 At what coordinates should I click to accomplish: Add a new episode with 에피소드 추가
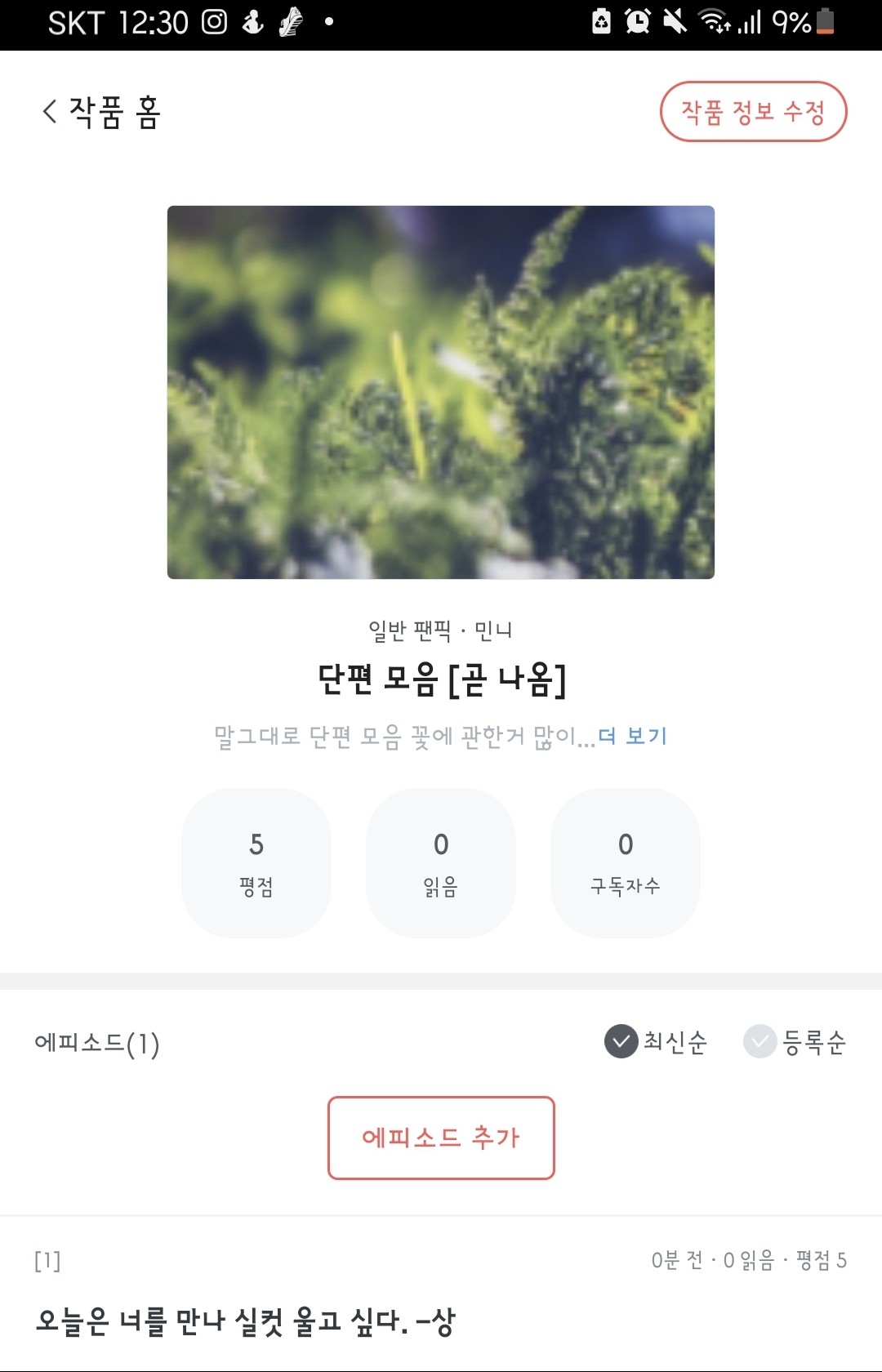[441, 1138]
